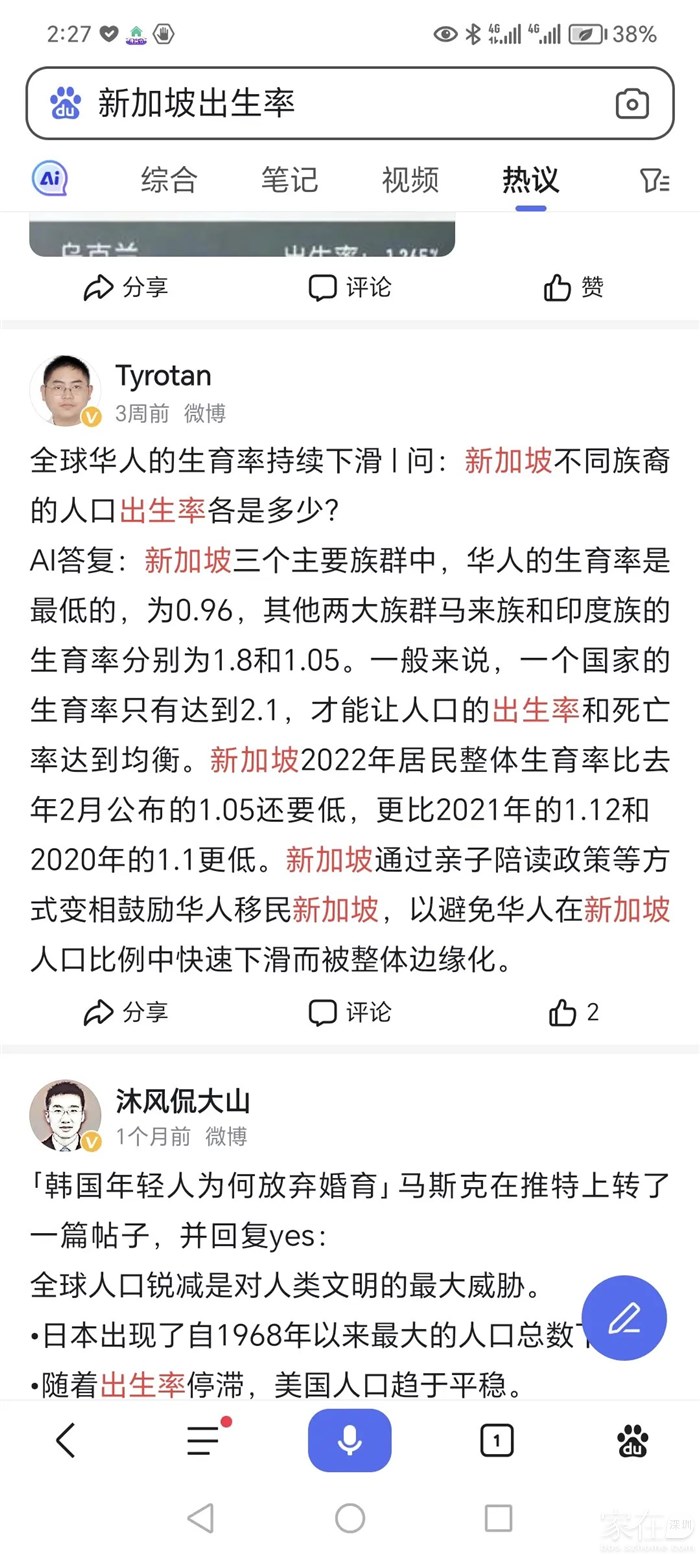Open the AI assistant tab
The image size is (700, 1555).
click(50, 179)
